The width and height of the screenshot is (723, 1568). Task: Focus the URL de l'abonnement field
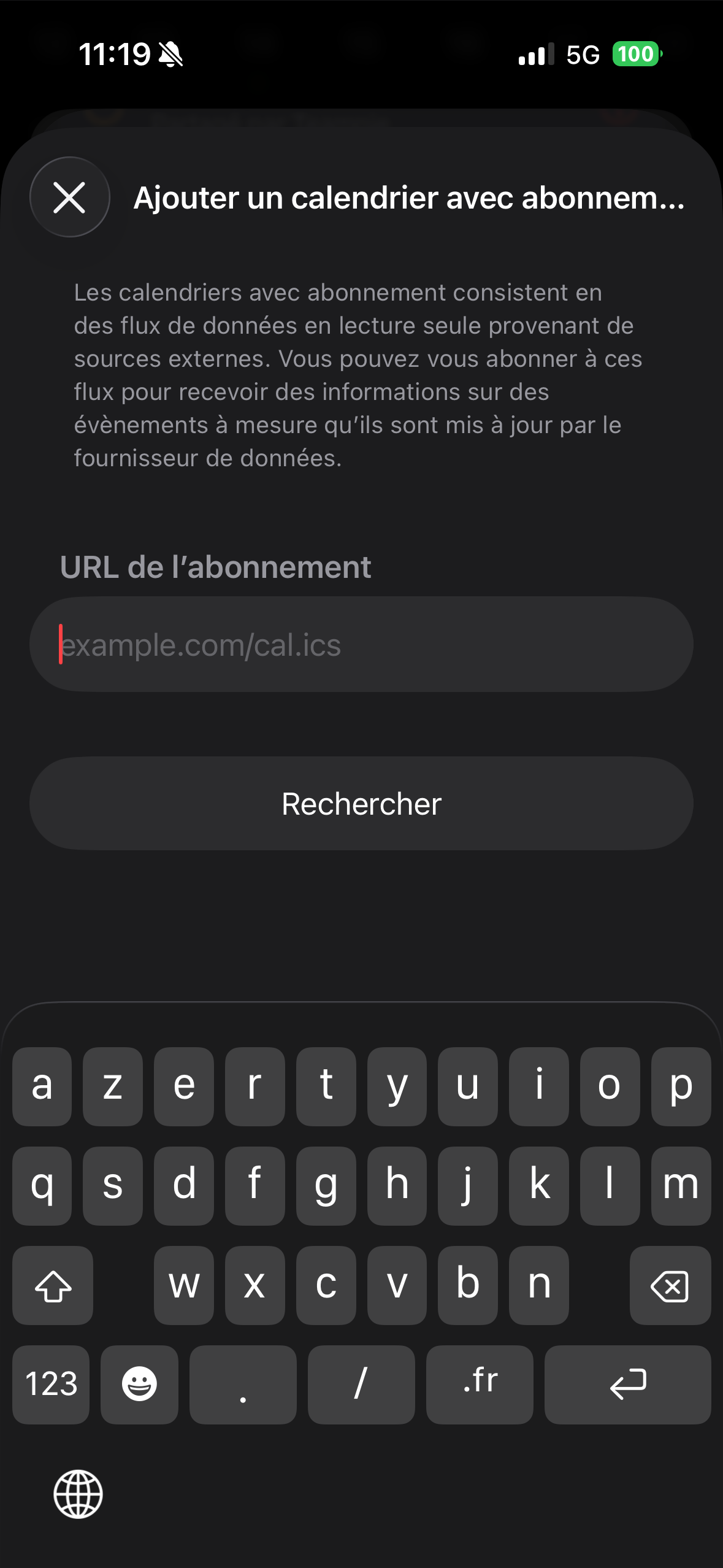click(361, 645)
